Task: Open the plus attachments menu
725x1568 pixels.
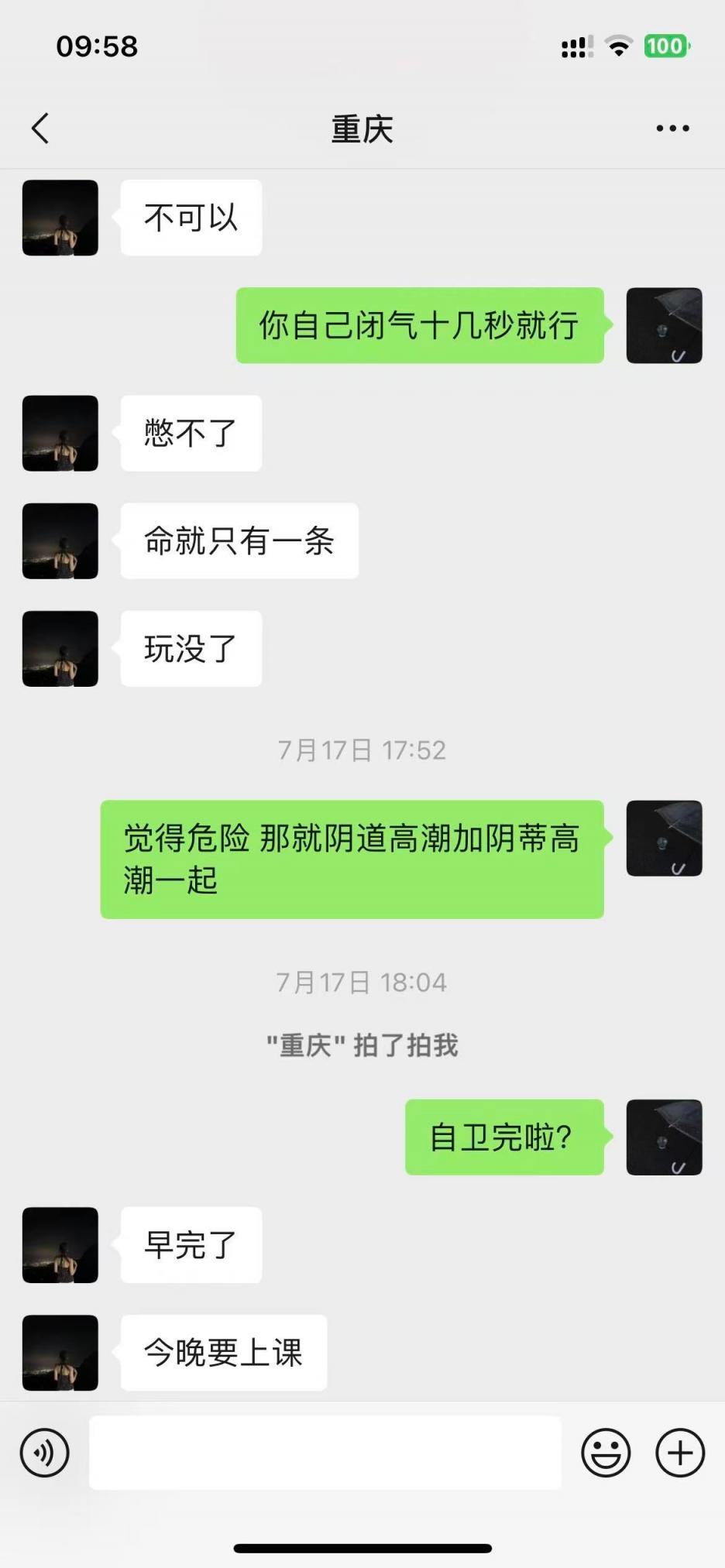Action: tap(680, 1453)
